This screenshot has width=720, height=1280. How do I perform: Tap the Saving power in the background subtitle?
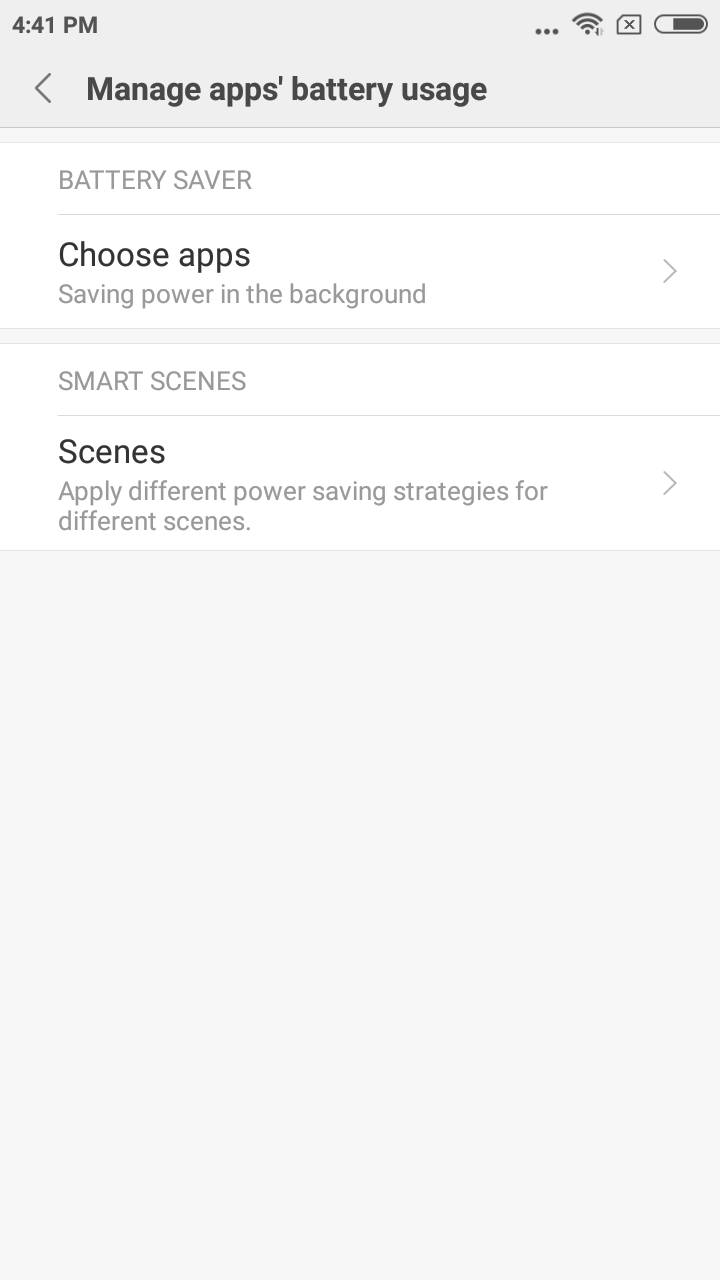coord(242,293)
